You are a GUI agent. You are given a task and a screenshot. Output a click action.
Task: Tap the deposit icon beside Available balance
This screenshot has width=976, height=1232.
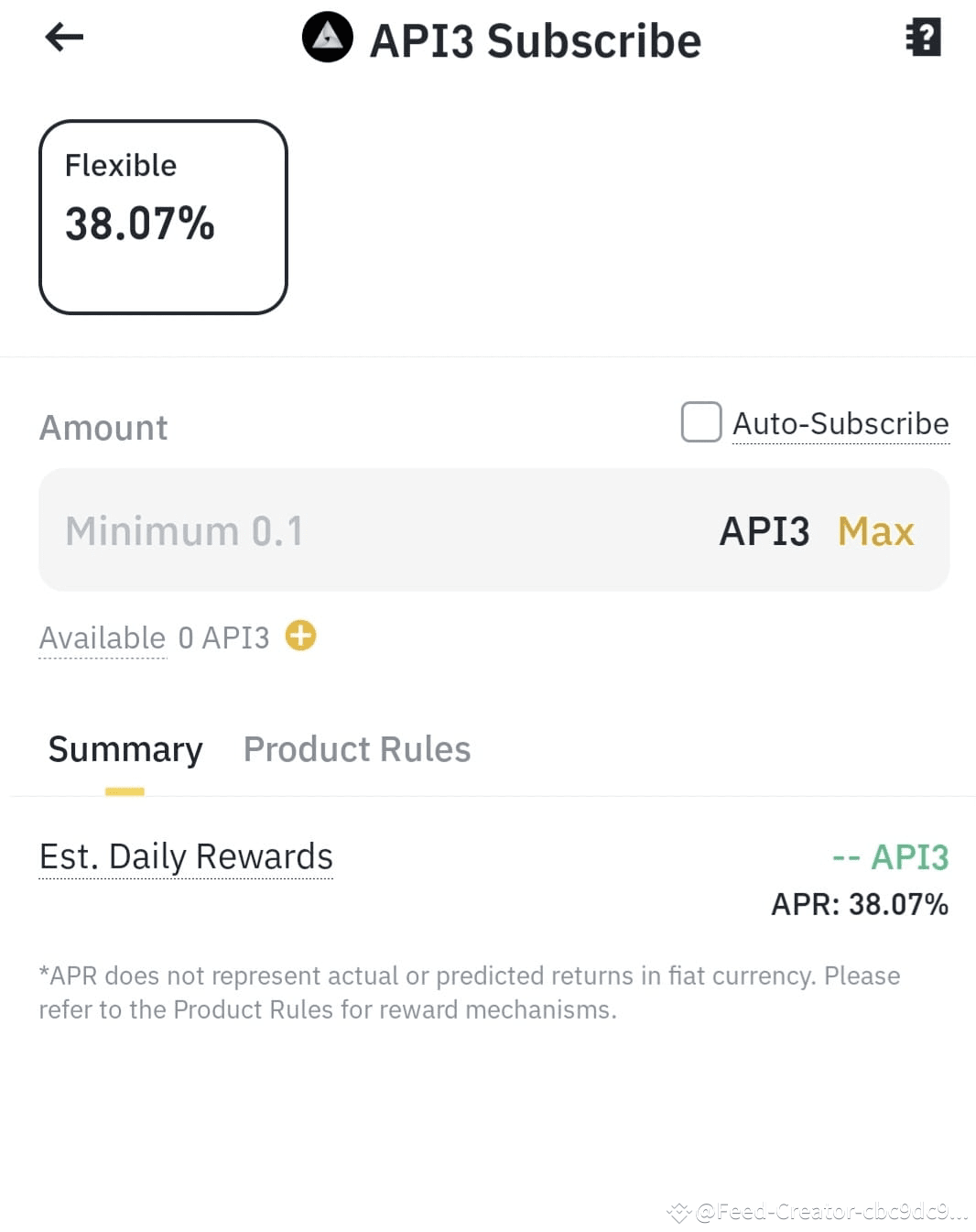coord(299,636)
